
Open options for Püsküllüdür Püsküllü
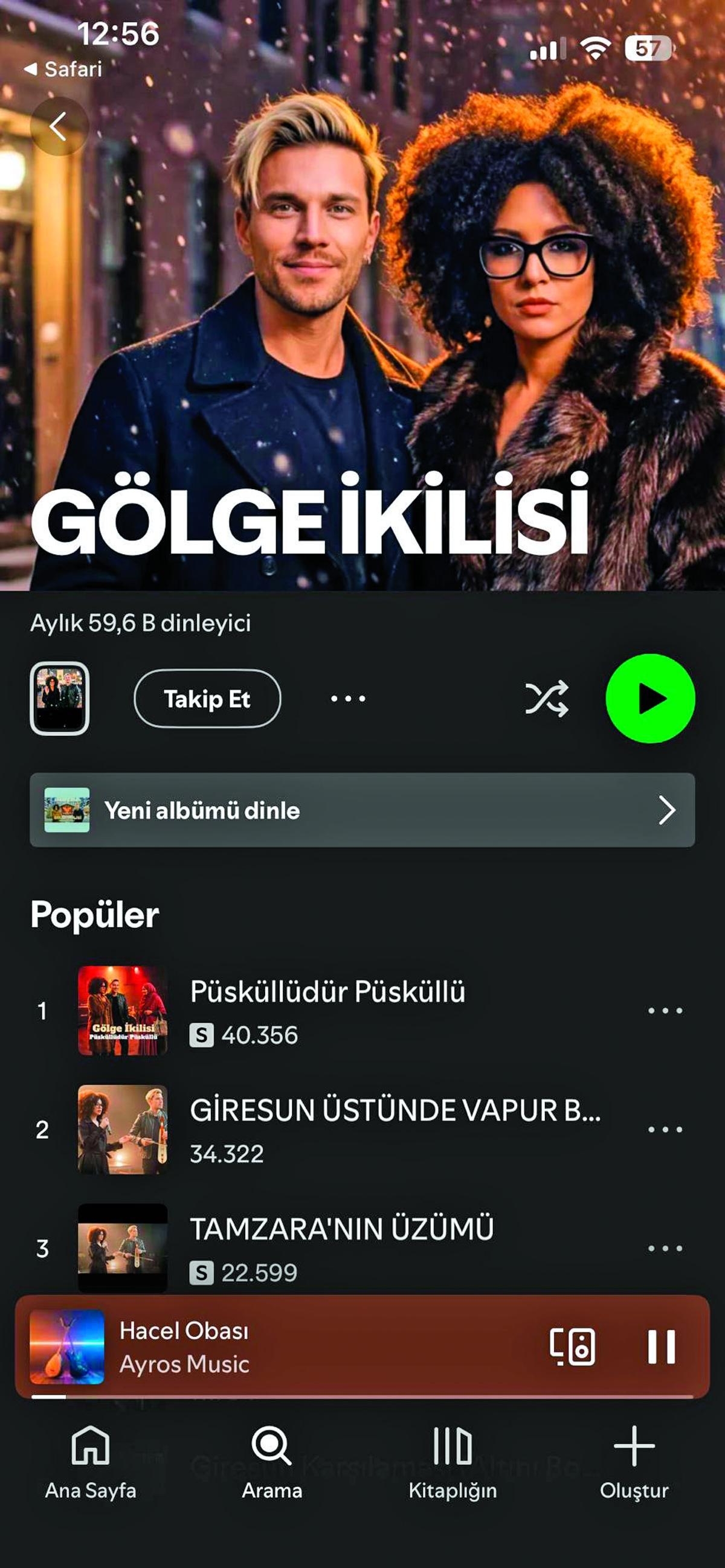tap(665, 1011)
